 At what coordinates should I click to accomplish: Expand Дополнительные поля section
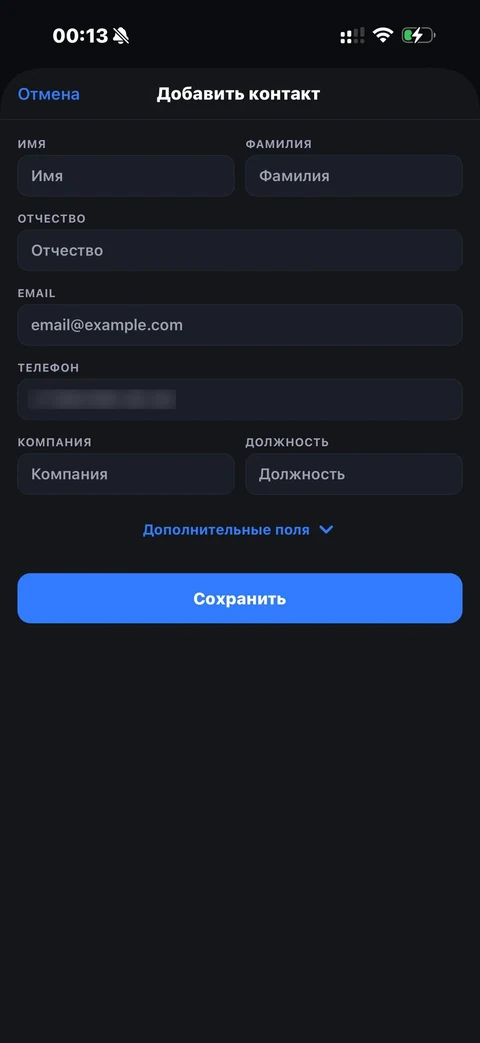238,530
